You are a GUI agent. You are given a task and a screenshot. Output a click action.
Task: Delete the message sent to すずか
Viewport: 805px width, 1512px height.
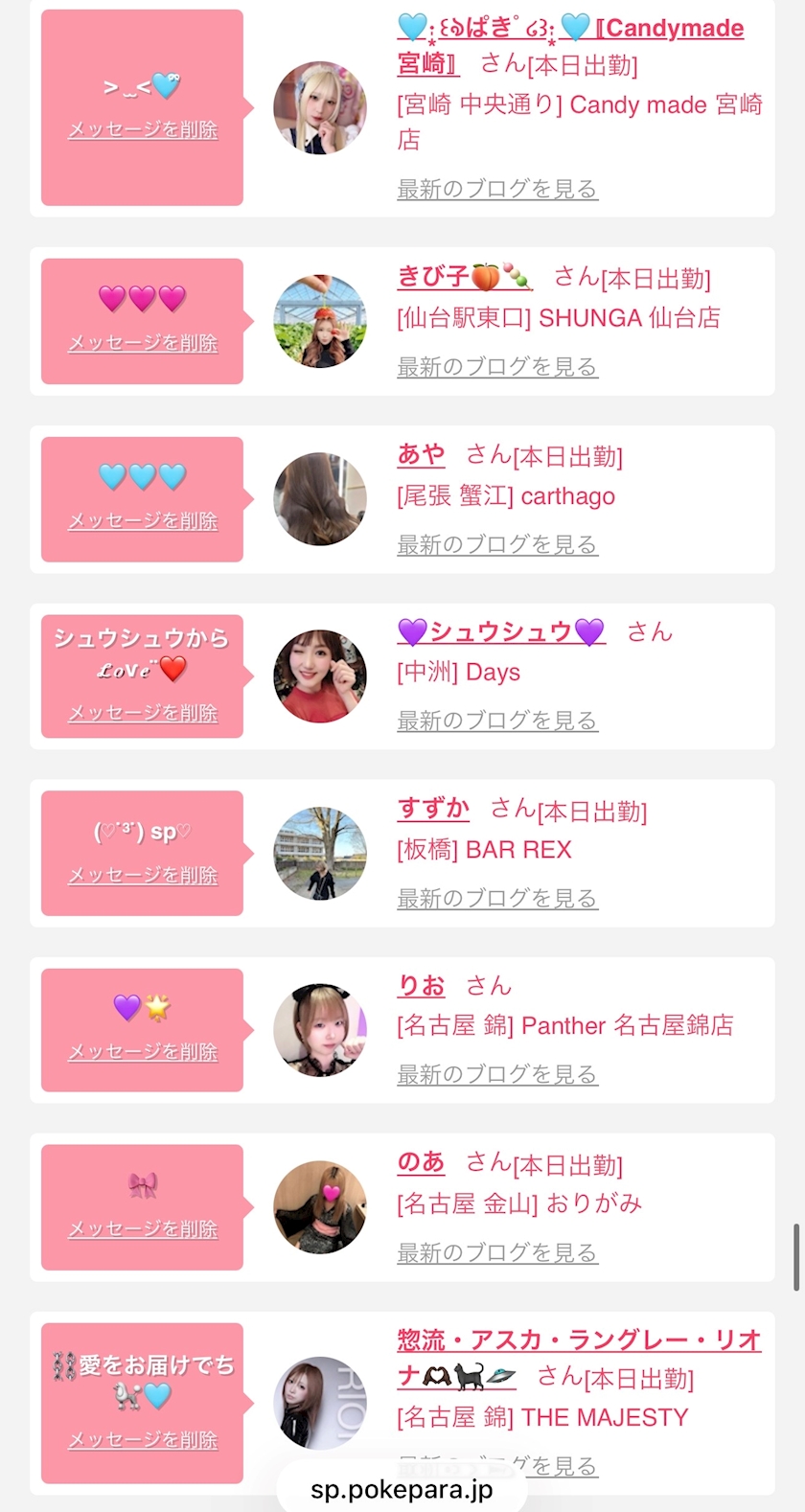tap(143, 875)
